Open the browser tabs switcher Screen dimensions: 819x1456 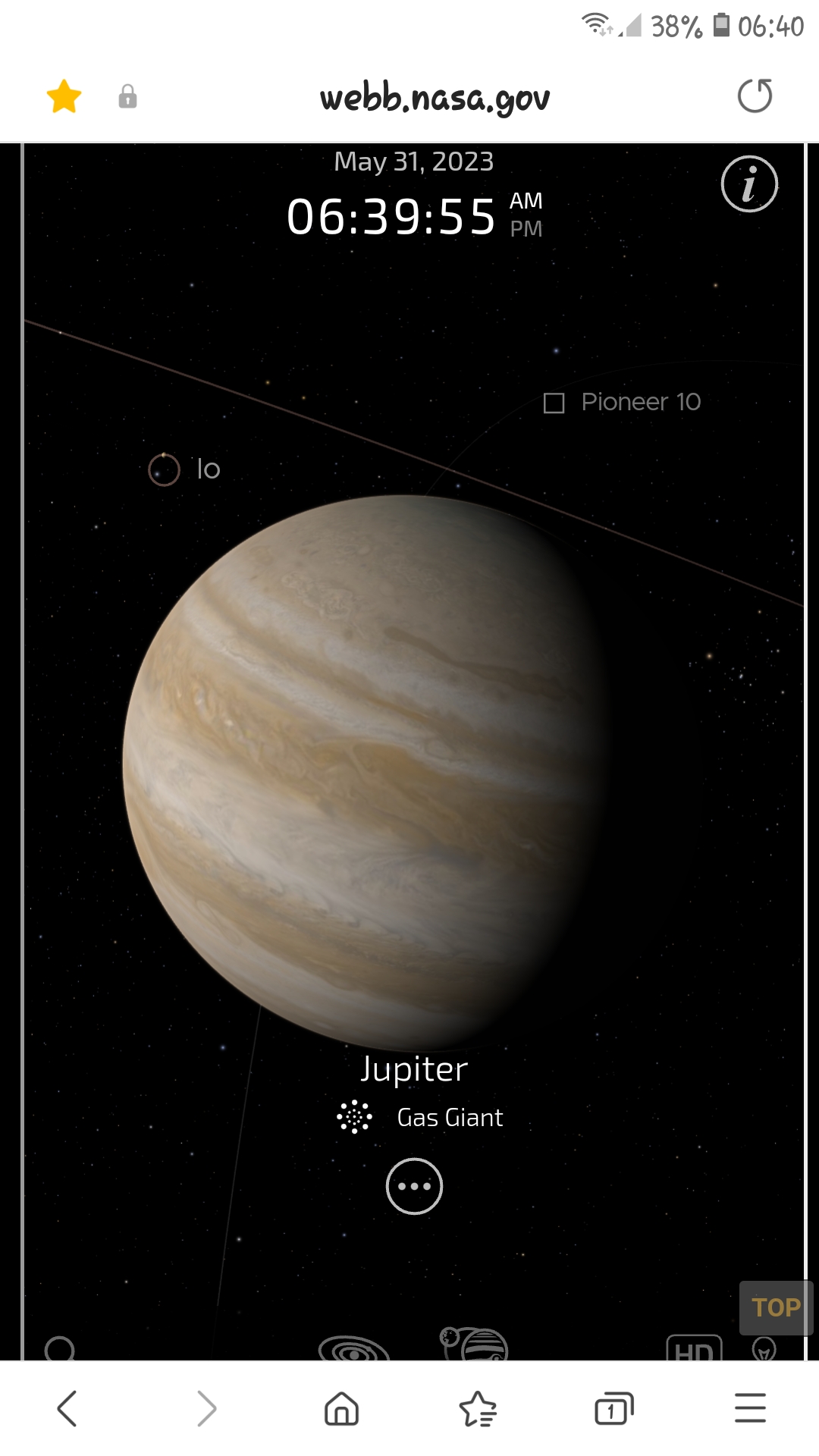click(614, 1409)
